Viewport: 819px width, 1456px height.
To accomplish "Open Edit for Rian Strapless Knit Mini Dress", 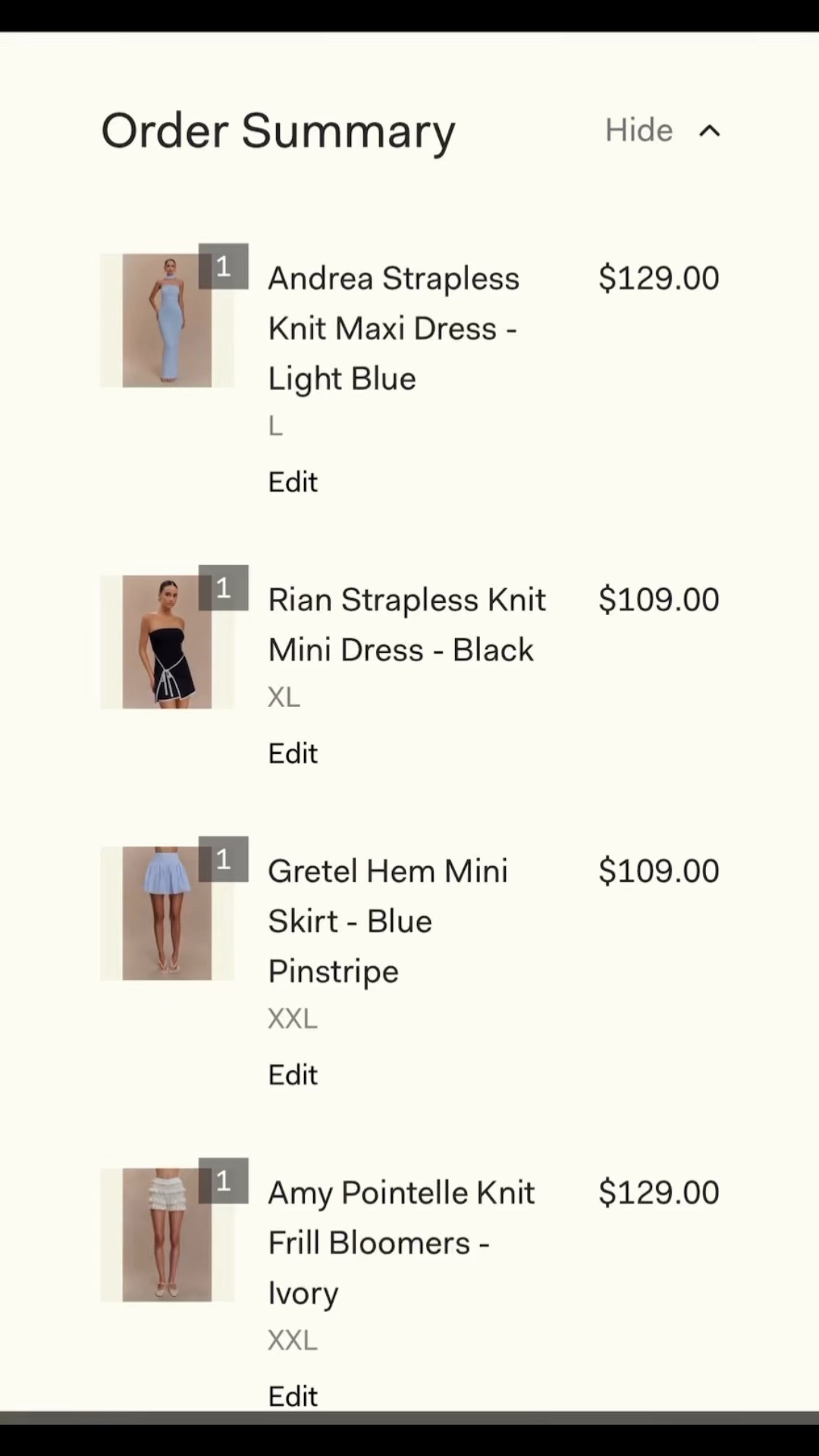I will pos(293,752).
